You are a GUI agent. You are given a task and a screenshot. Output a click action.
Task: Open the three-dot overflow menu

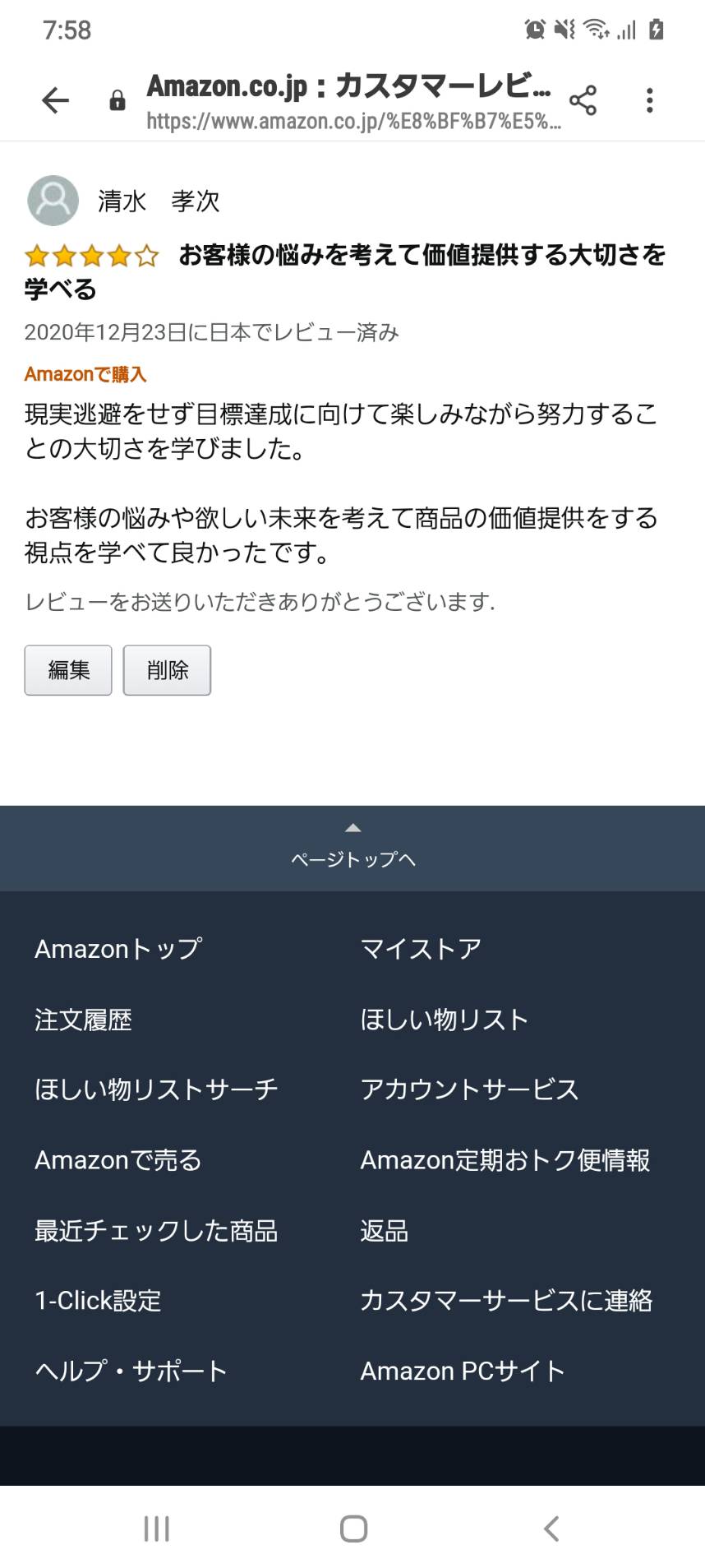pos(649,100)
